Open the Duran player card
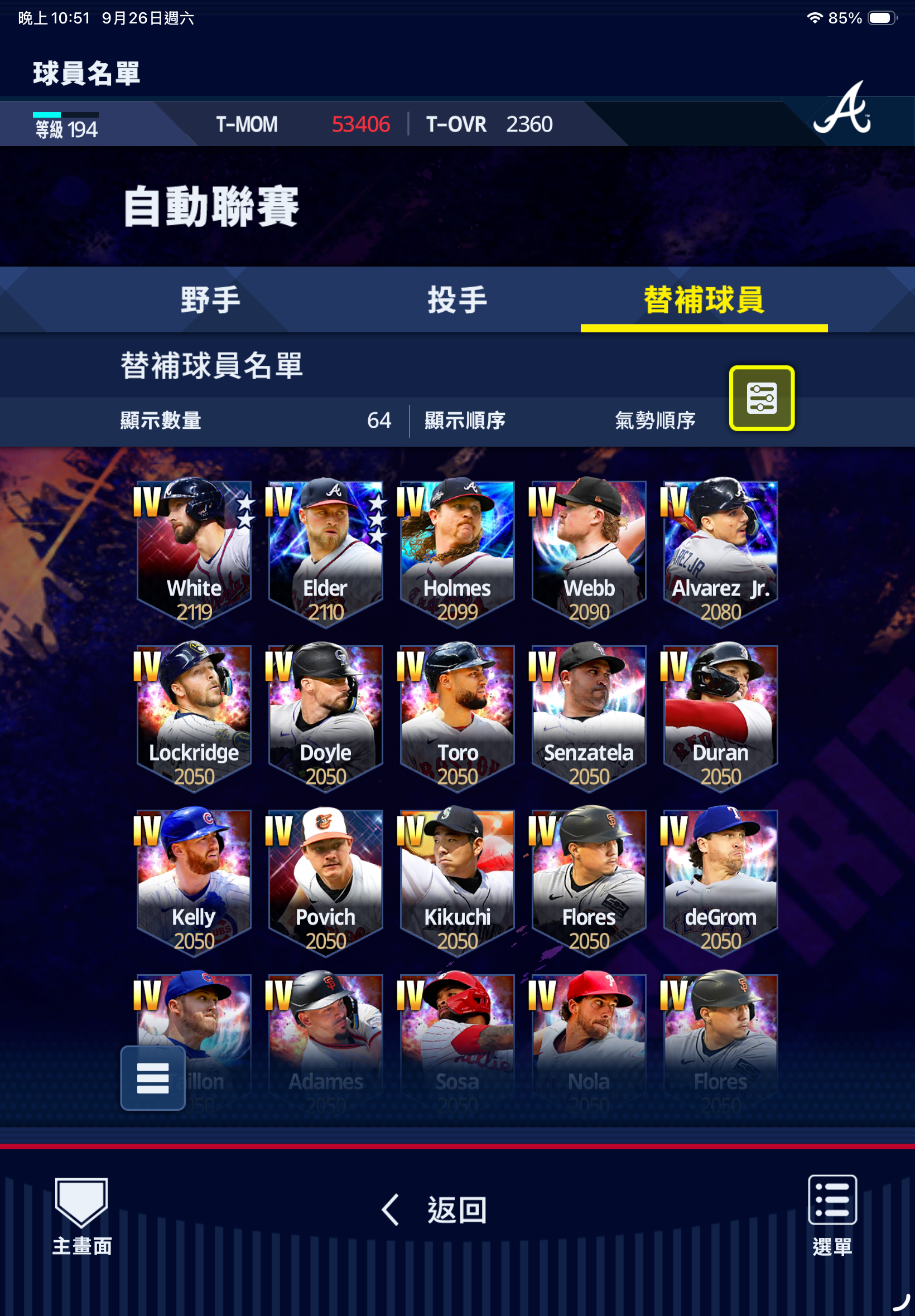915x1316 pixels. coord(721,716)
